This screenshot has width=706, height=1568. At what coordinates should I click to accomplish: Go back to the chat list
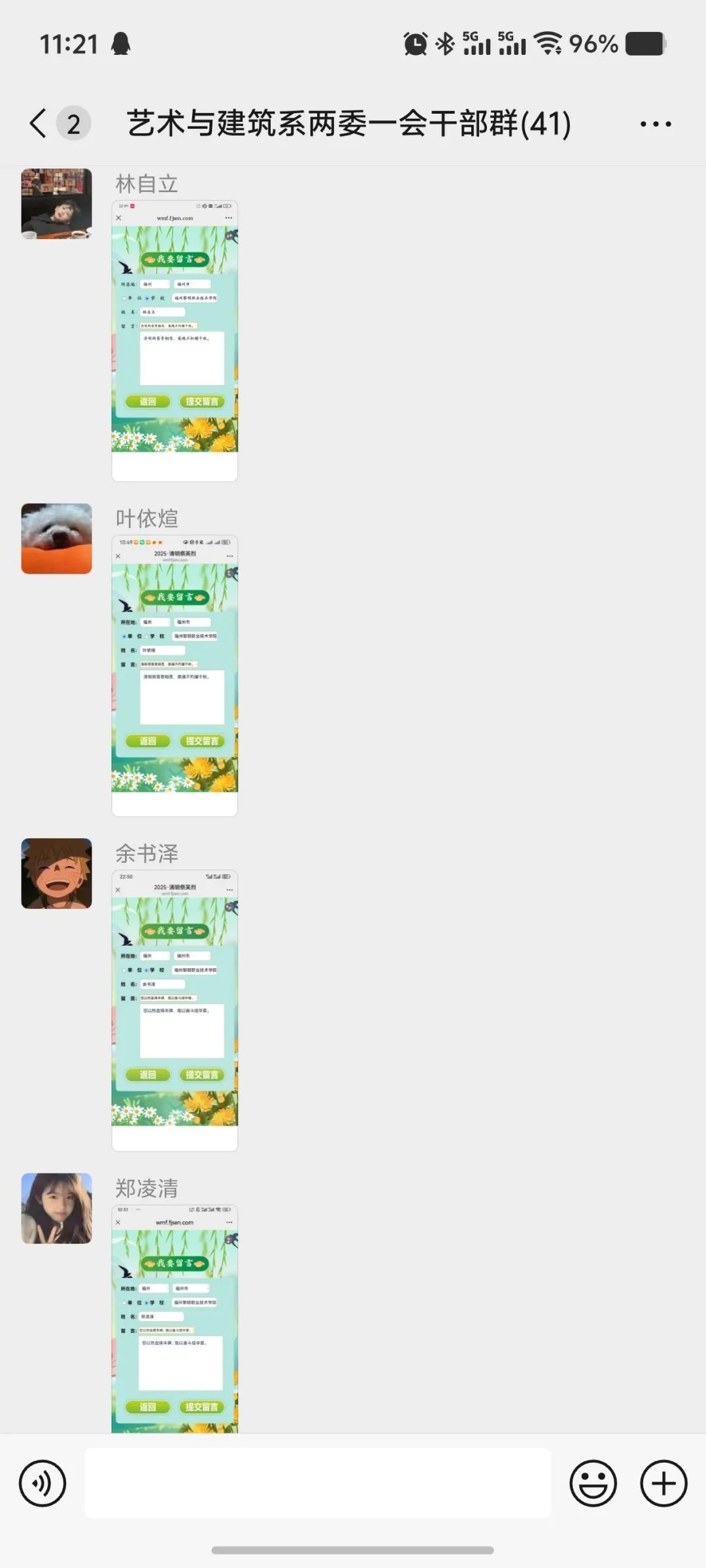tap(38, 123)
